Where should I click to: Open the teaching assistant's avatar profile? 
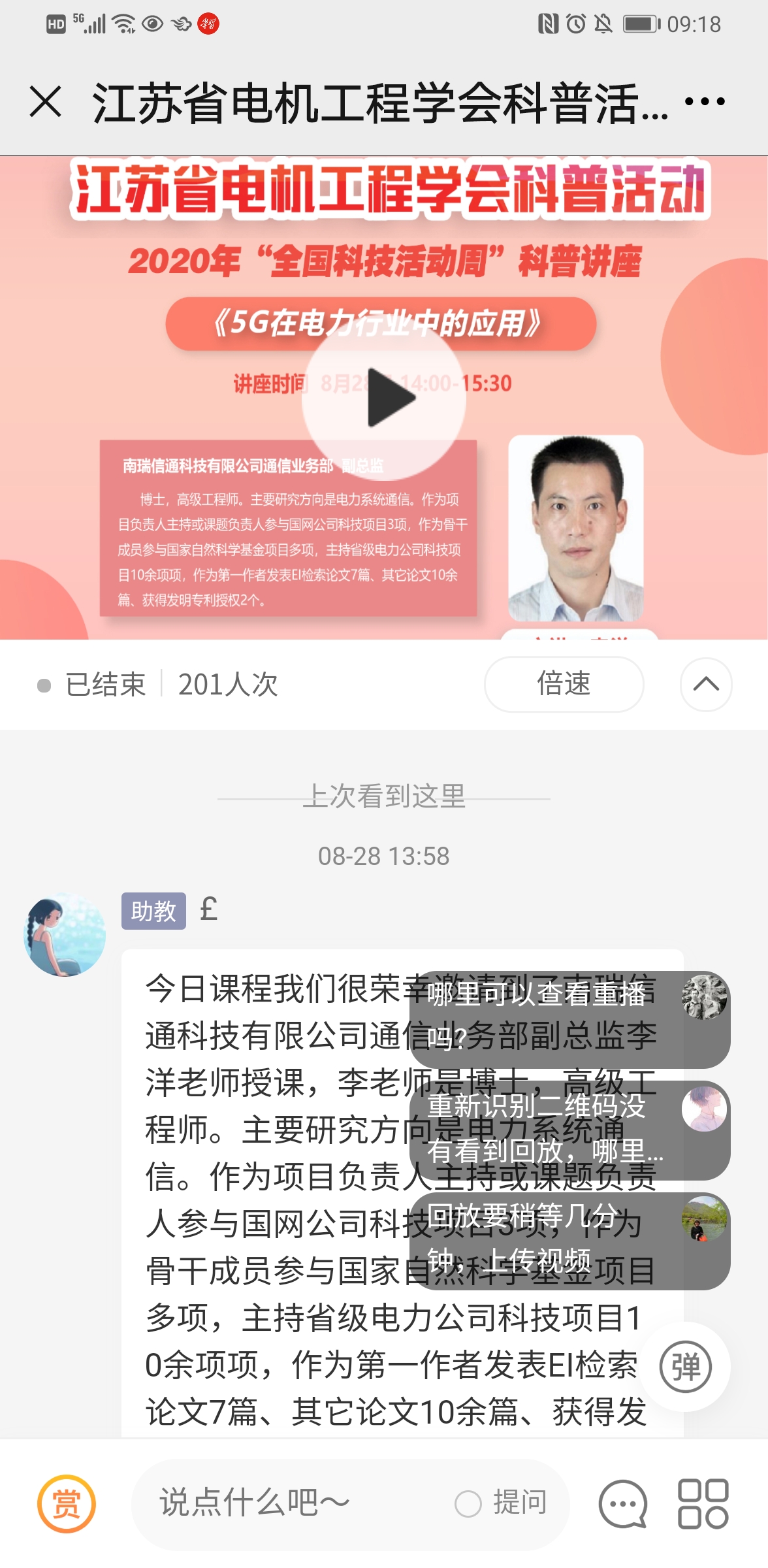tap(65, 935)
